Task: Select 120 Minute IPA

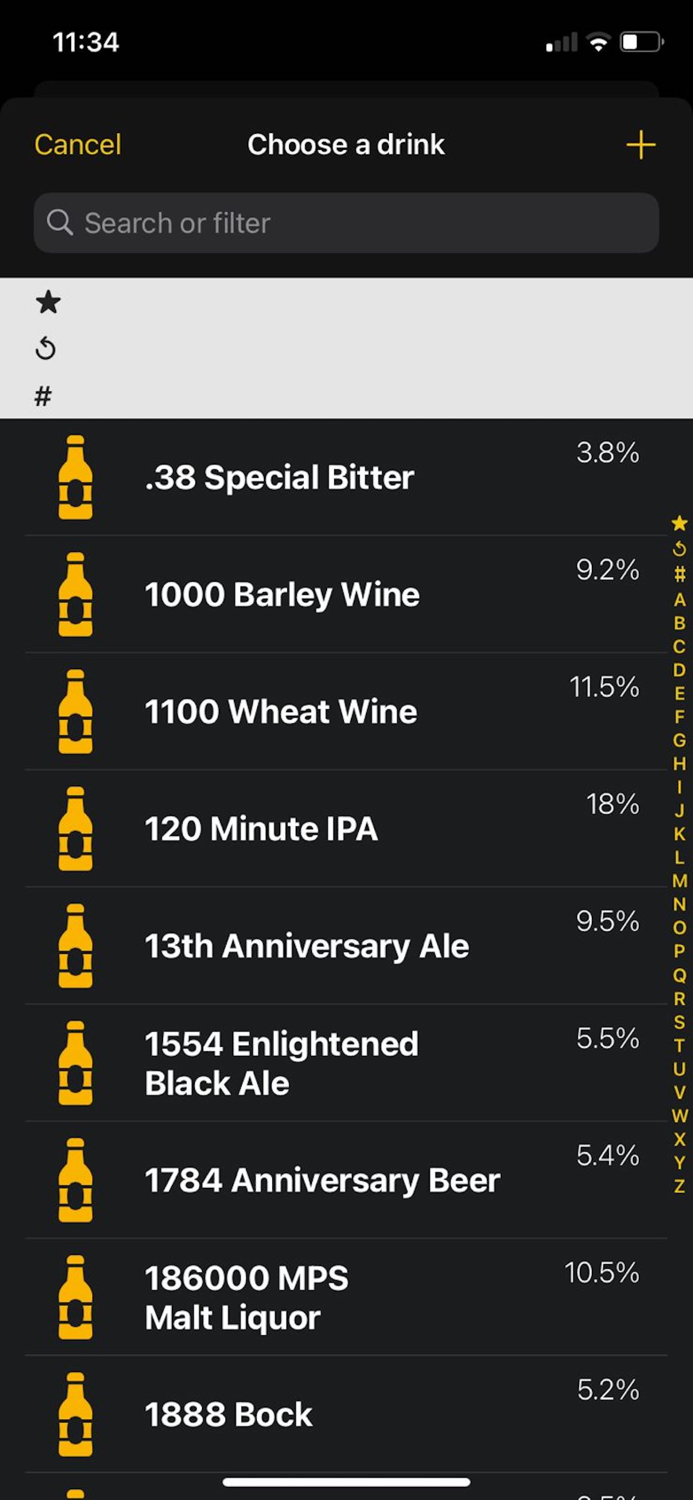Action: point(346,828)
